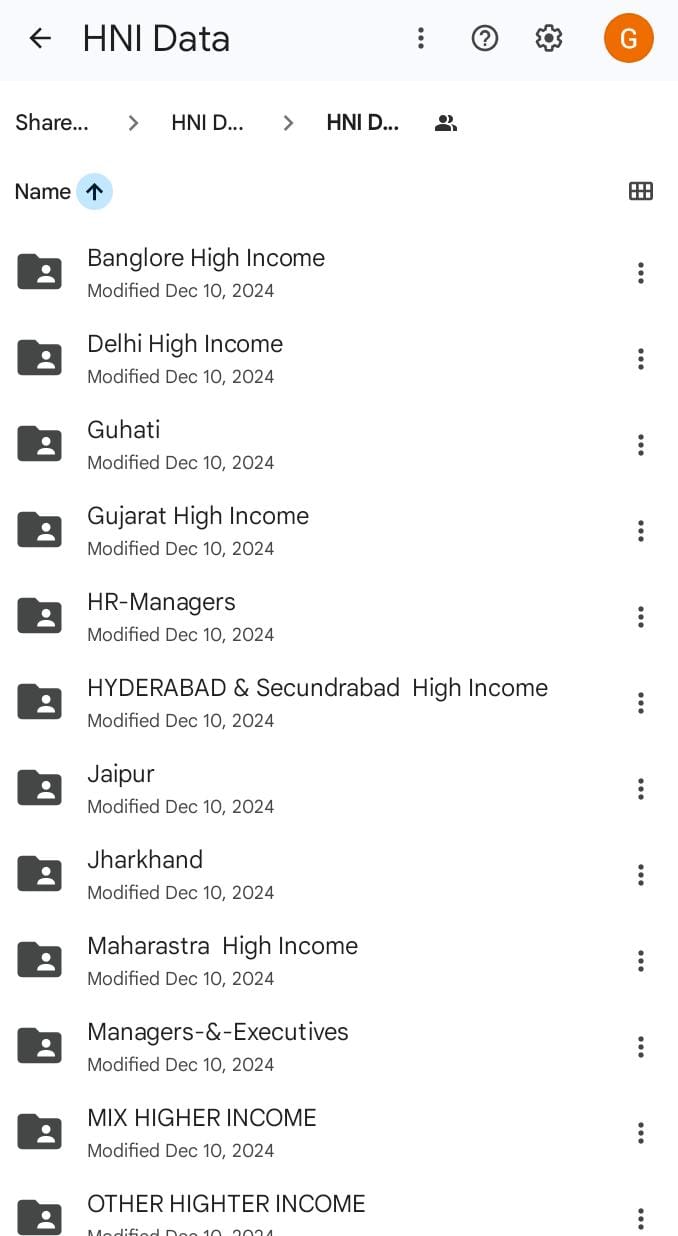View shared members icon in breadcrumb
This screenshot has height=1236, width=678.
tap(446, 123)
